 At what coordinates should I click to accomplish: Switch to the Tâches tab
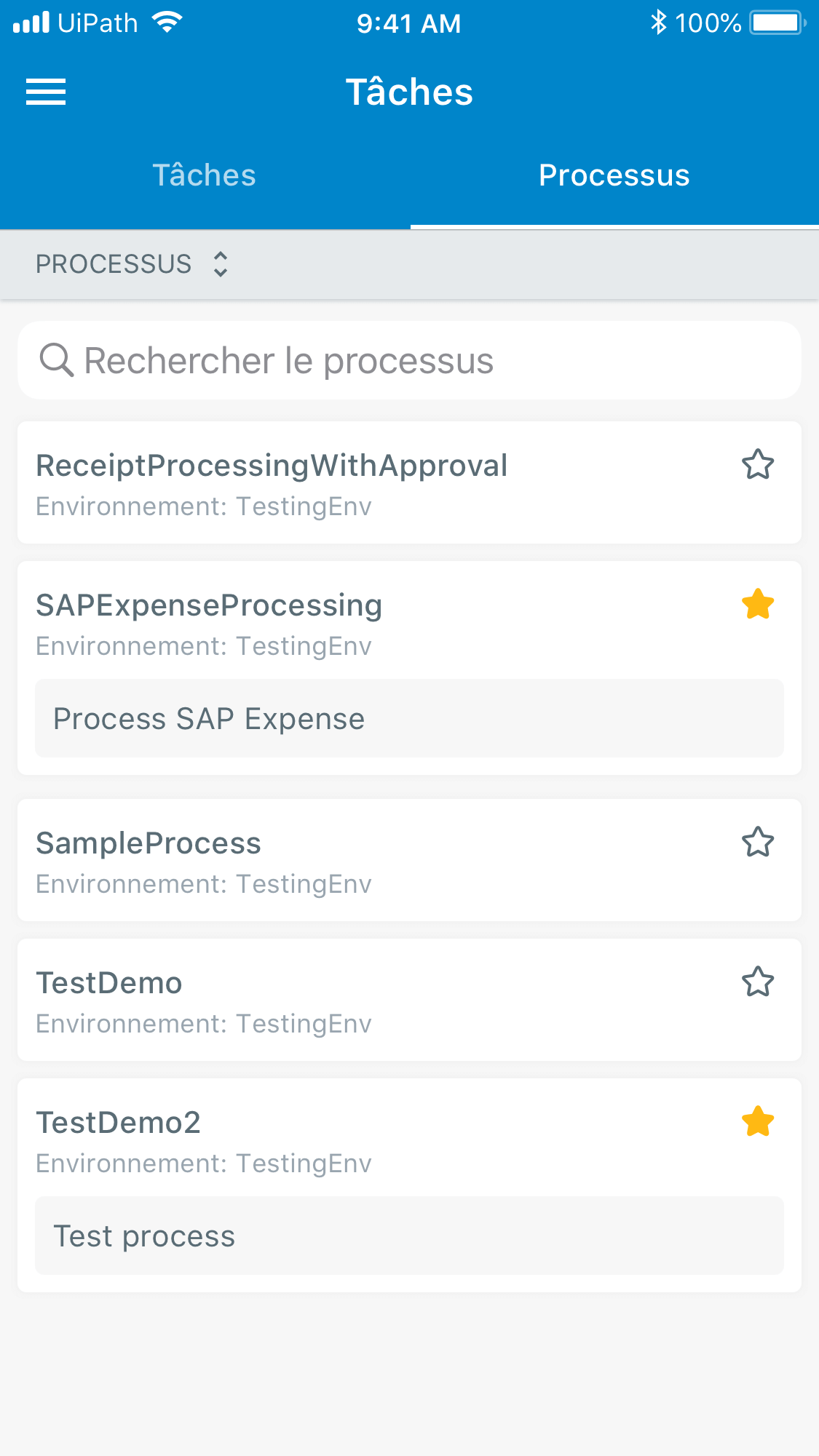205,175
